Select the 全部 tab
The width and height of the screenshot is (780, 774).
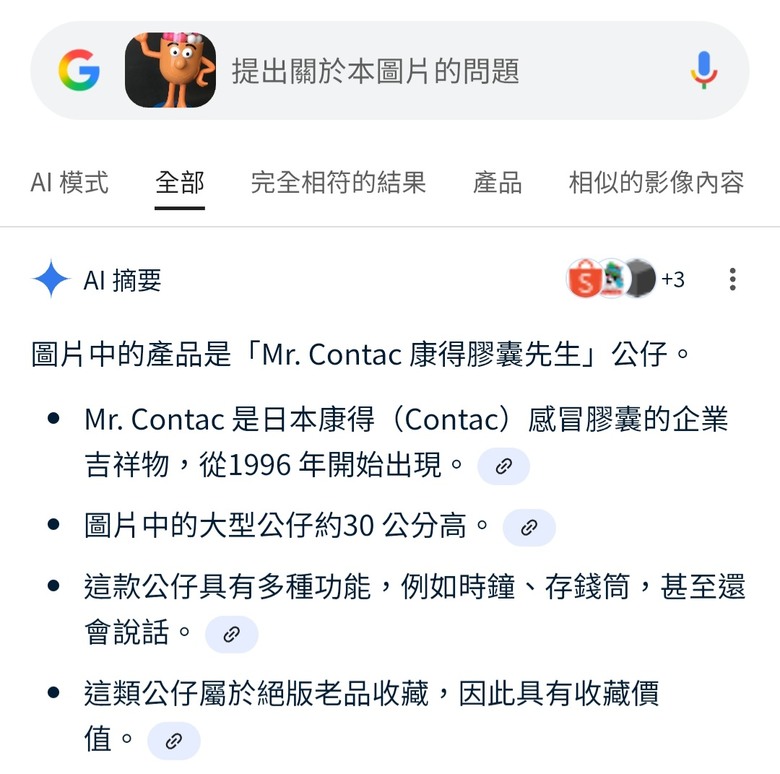coord(180,182)
